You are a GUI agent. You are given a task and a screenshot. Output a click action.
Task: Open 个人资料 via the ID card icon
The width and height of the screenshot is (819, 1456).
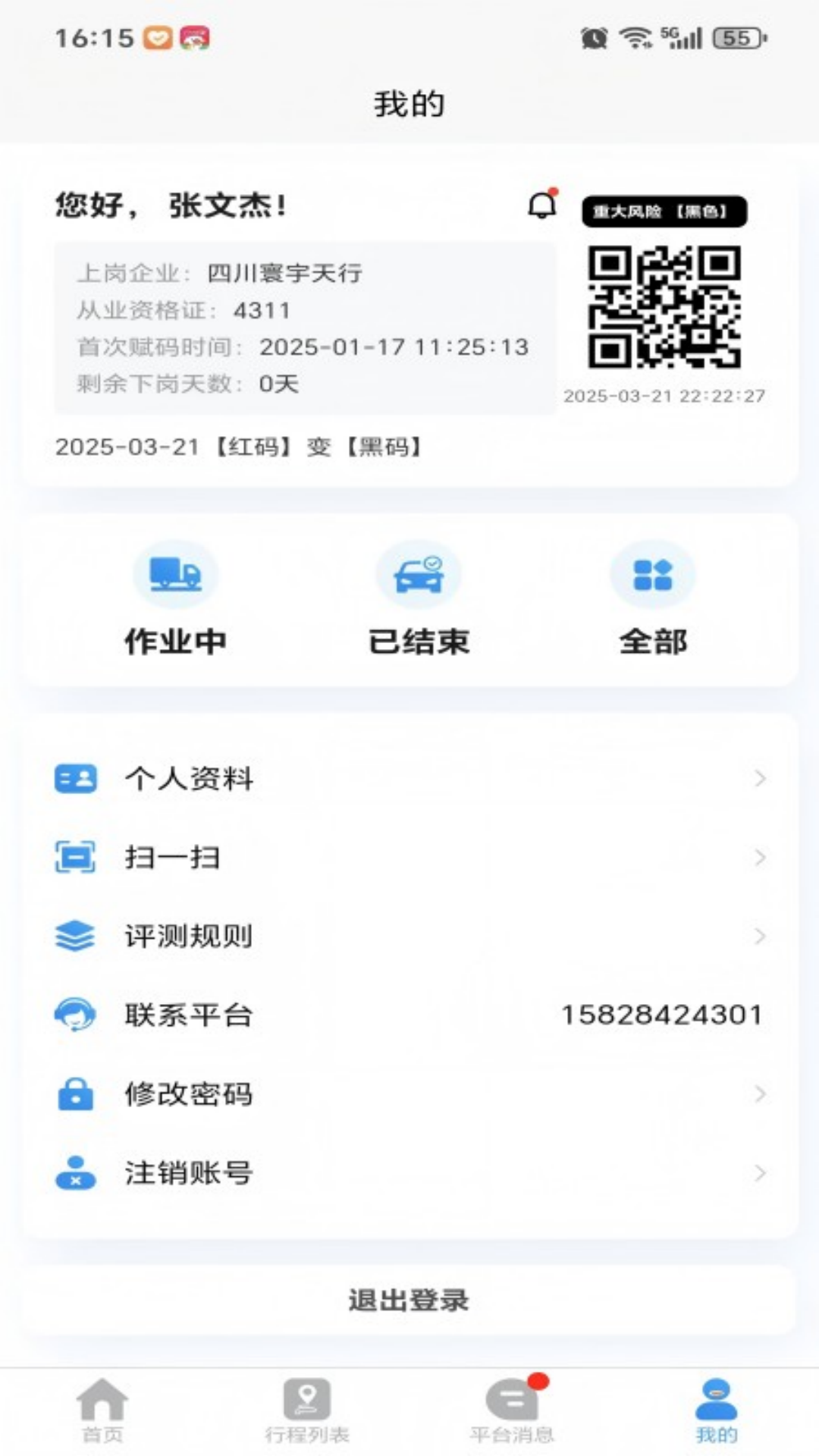[74, 778]
